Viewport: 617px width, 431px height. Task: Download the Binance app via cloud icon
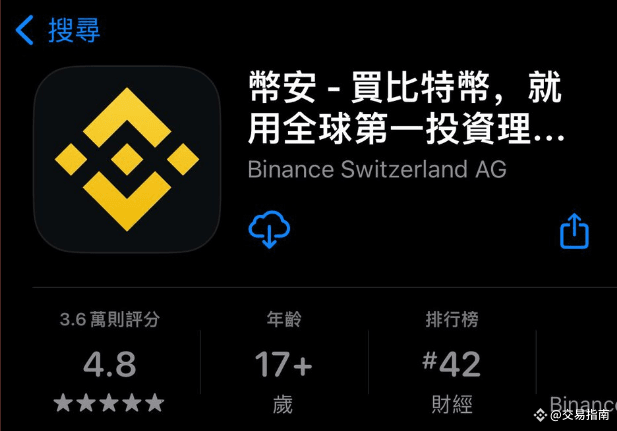click(x=269, y=231)
